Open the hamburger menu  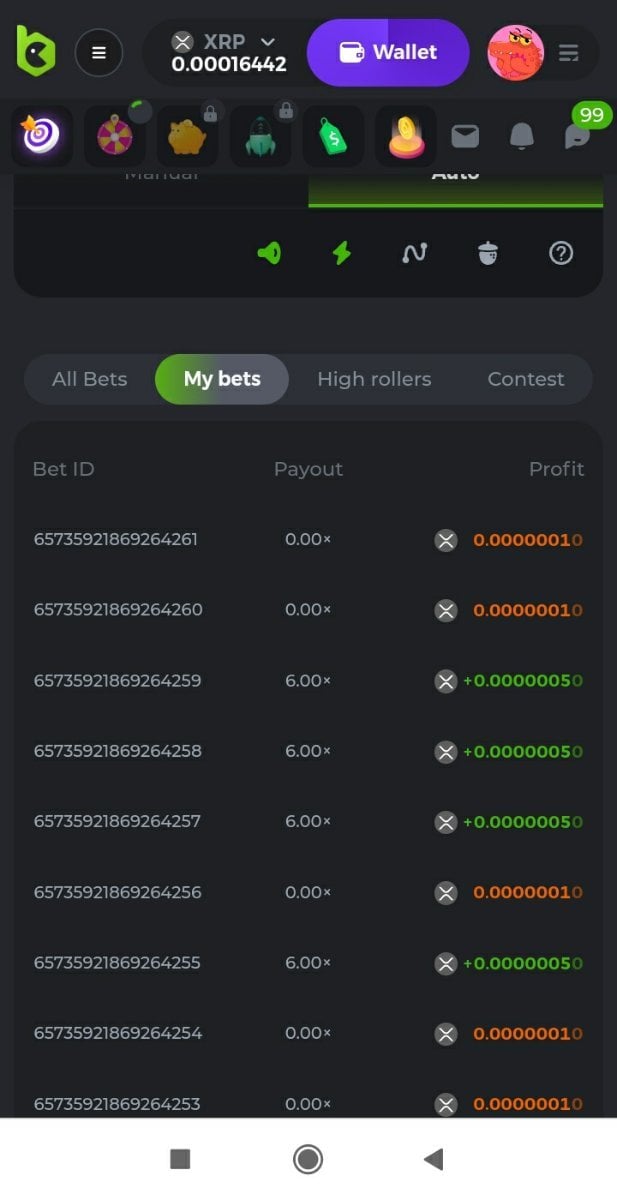click(x=99, y=53)
